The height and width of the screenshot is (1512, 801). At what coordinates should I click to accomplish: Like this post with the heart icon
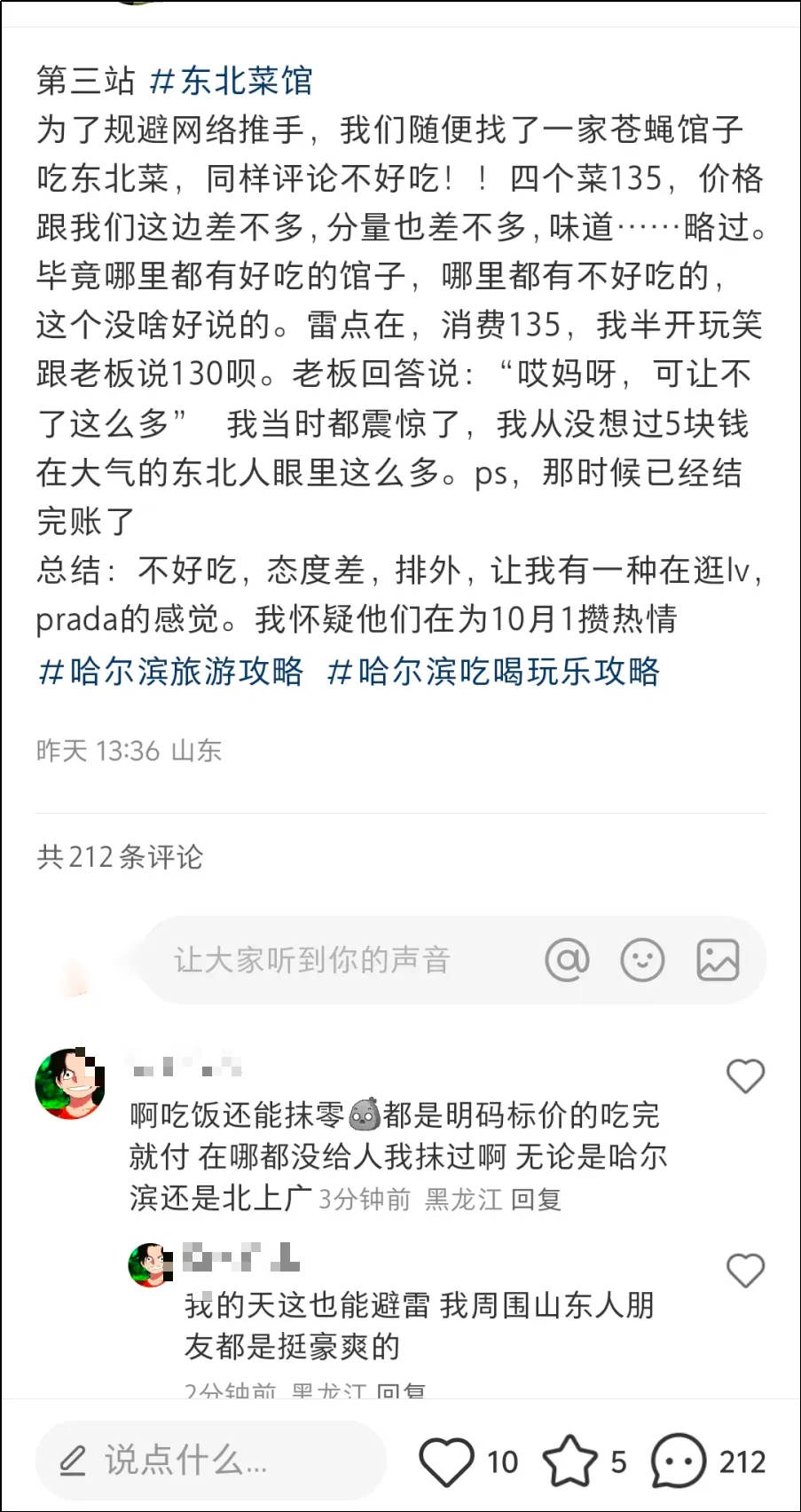click(445, 1461)
